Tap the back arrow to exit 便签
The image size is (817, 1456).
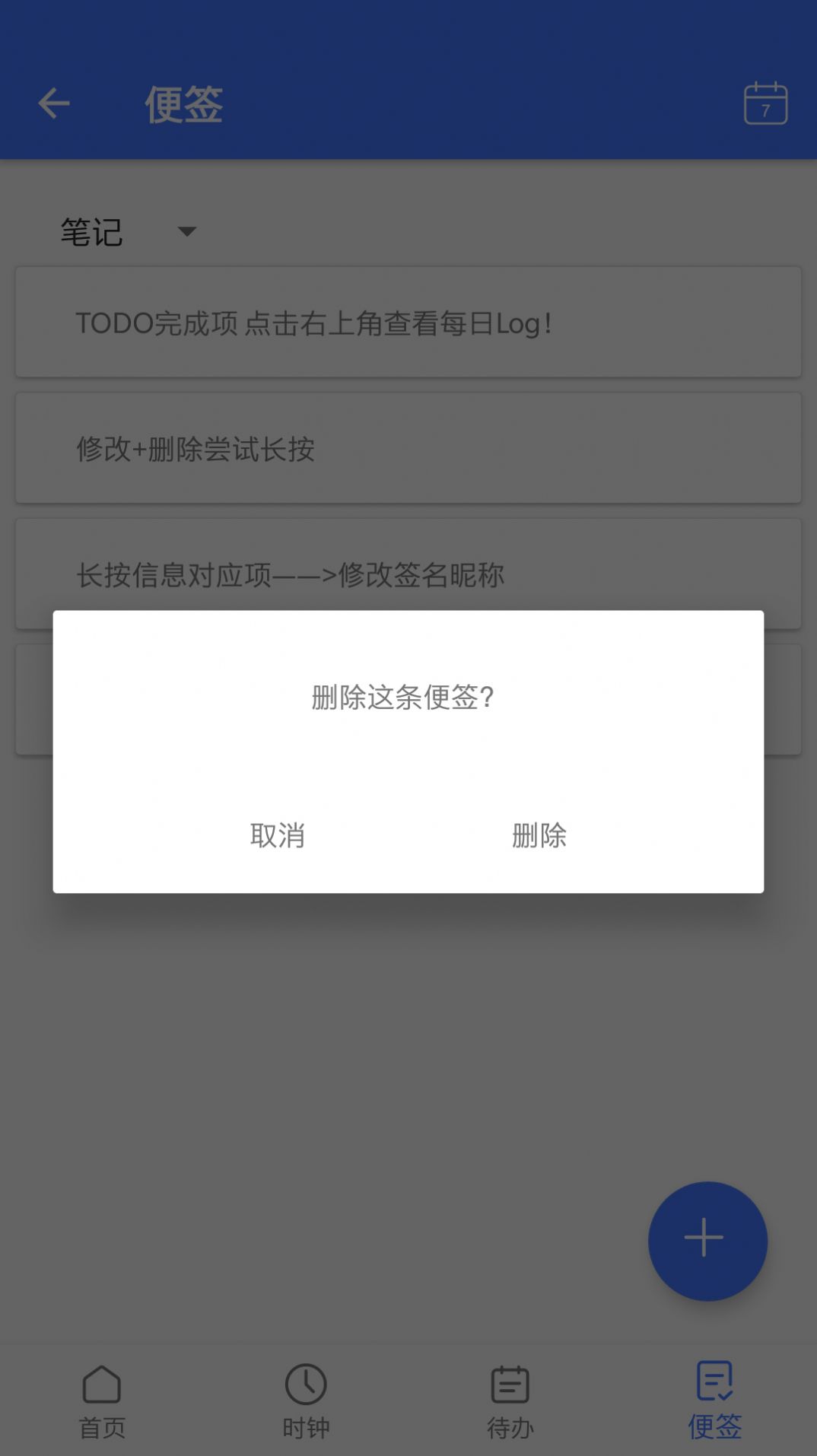(x=52, y=103)
